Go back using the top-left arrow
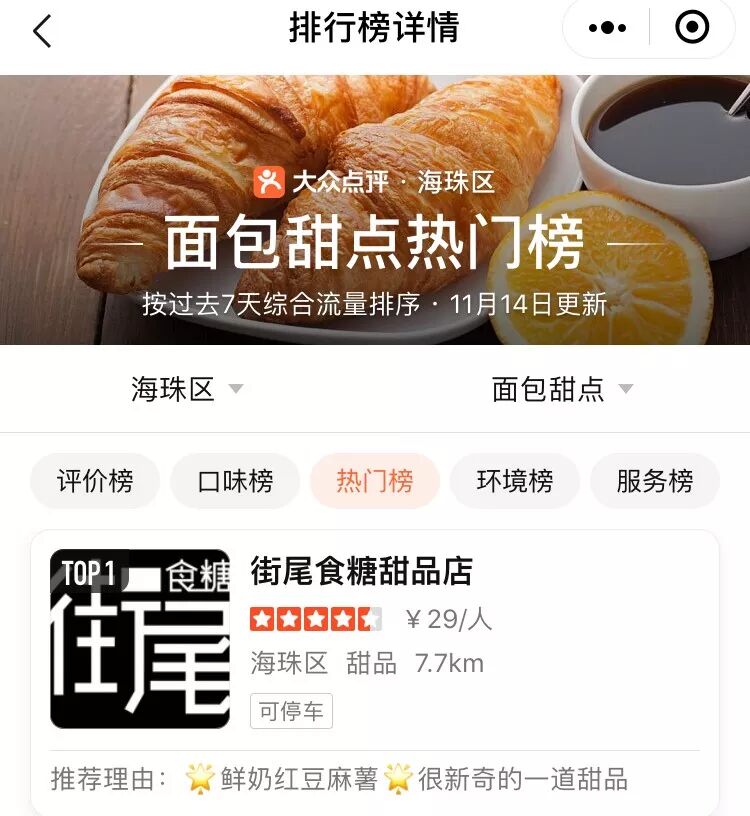 point(42,31)
